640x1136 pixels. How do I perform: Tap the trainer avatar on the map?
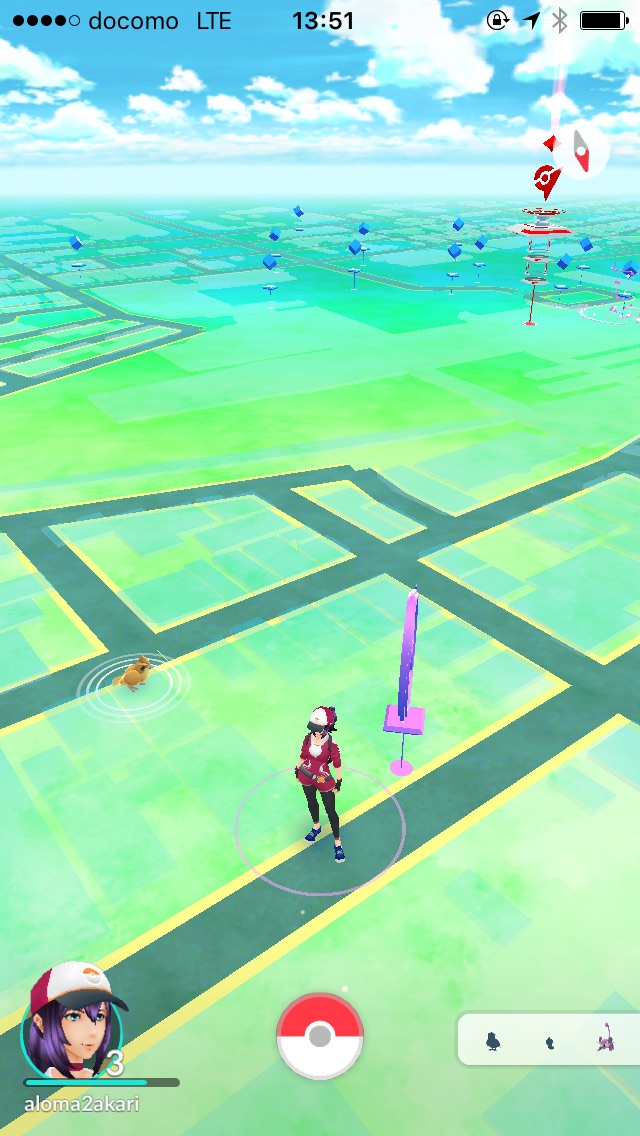coord(321,782)
